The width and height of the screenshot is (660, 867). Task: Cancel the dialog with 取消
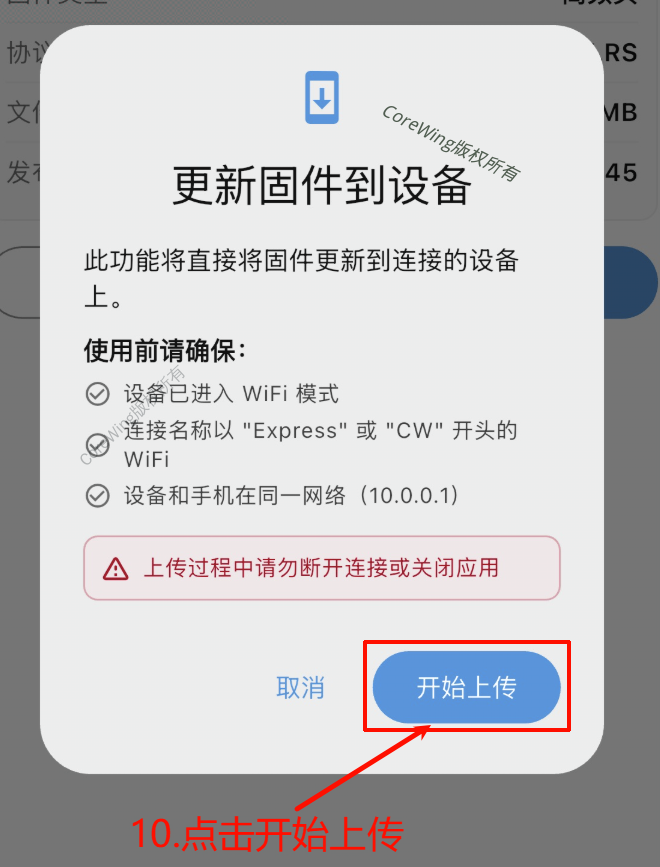pos(300,688)
